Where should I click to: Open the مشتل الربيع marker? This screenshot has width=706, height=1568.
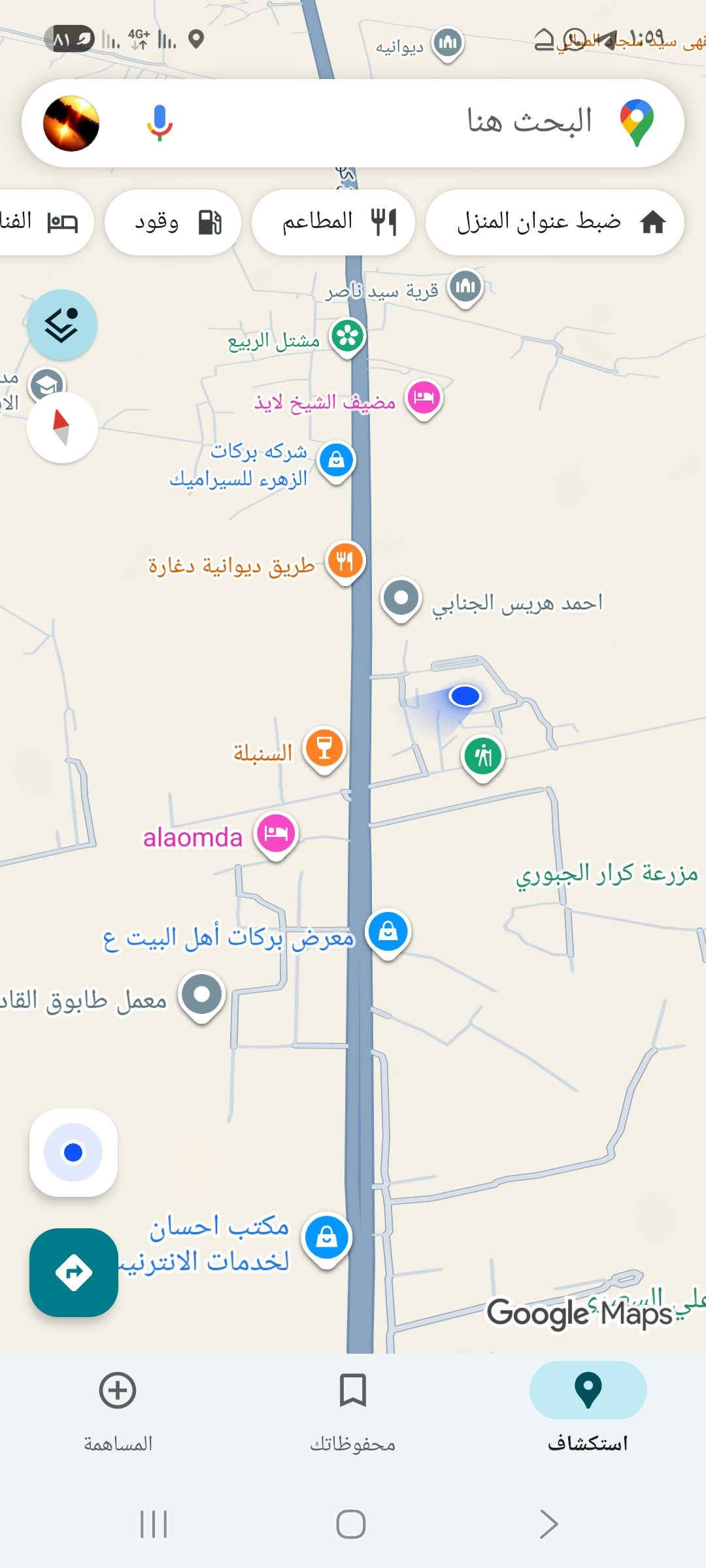(348, 337)
